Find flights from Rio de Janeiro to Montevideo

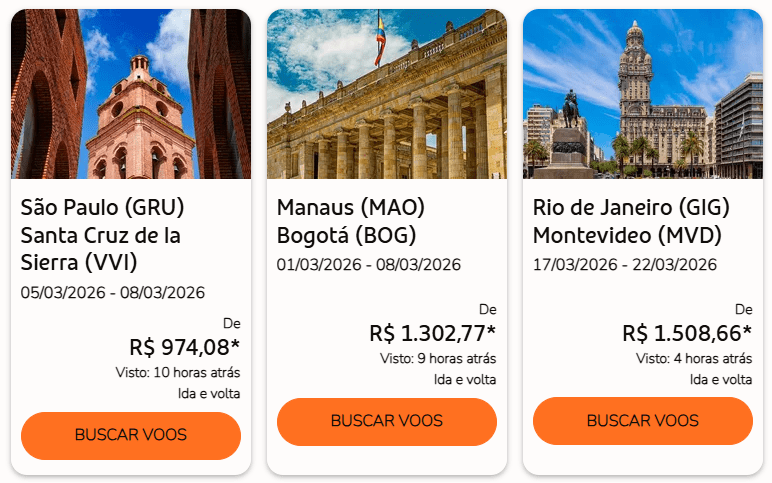pyautogui.click(x=643, y=421)
